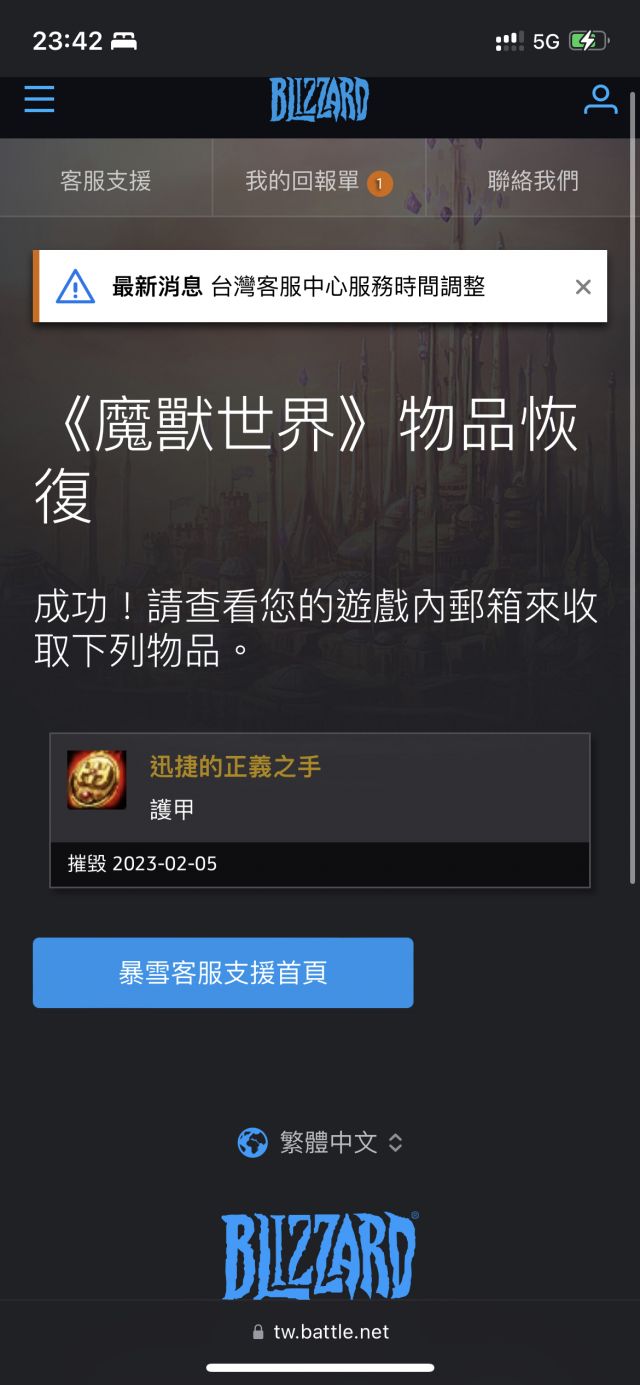Open the 迅捷的正義之手 item link
Viewport: 640px width, 1385px height.
pyautogui.click(x=235, y=767)
